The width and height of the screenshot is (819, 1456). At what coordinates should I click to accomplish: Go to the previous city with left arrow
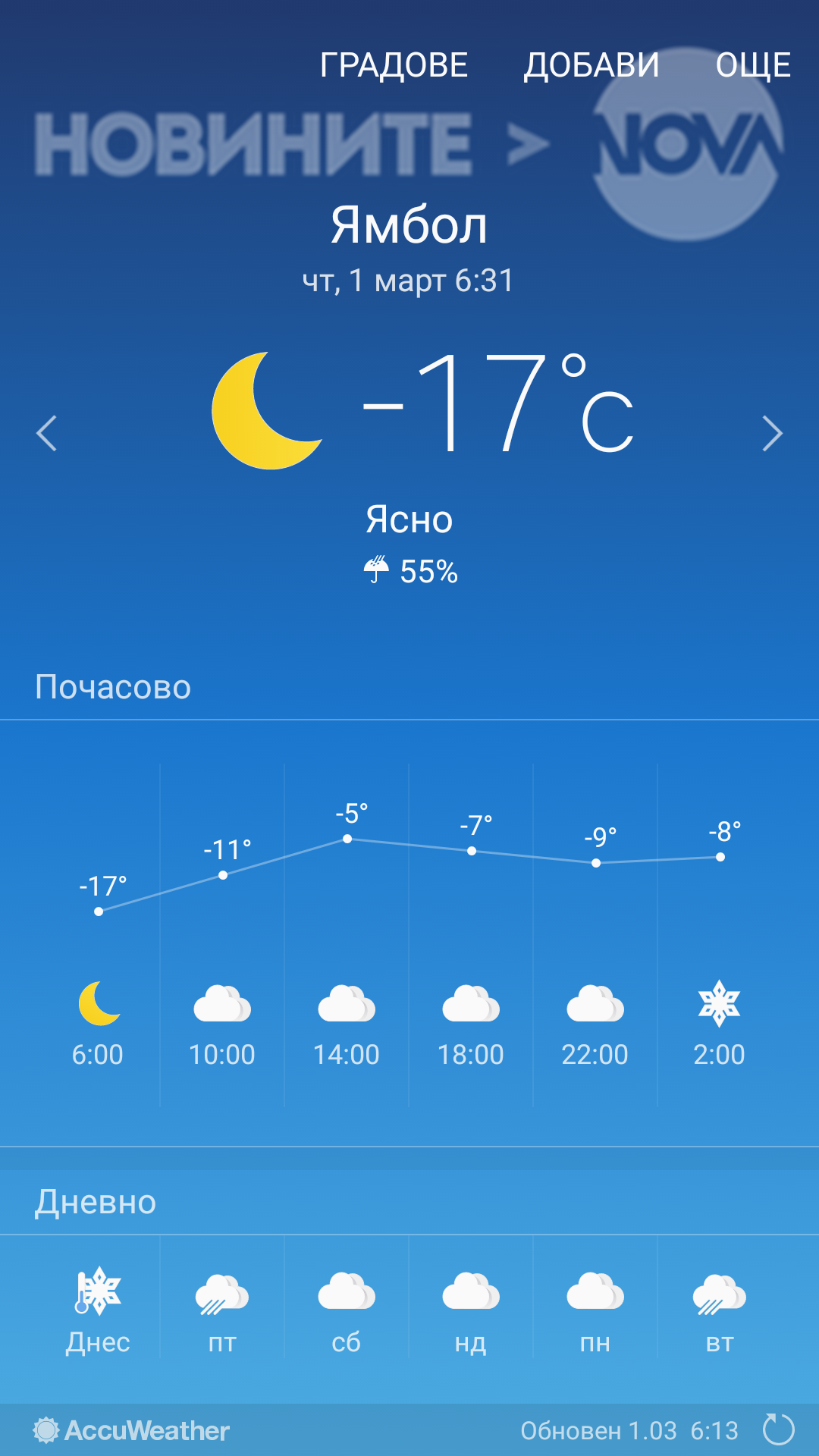[47, 434]
